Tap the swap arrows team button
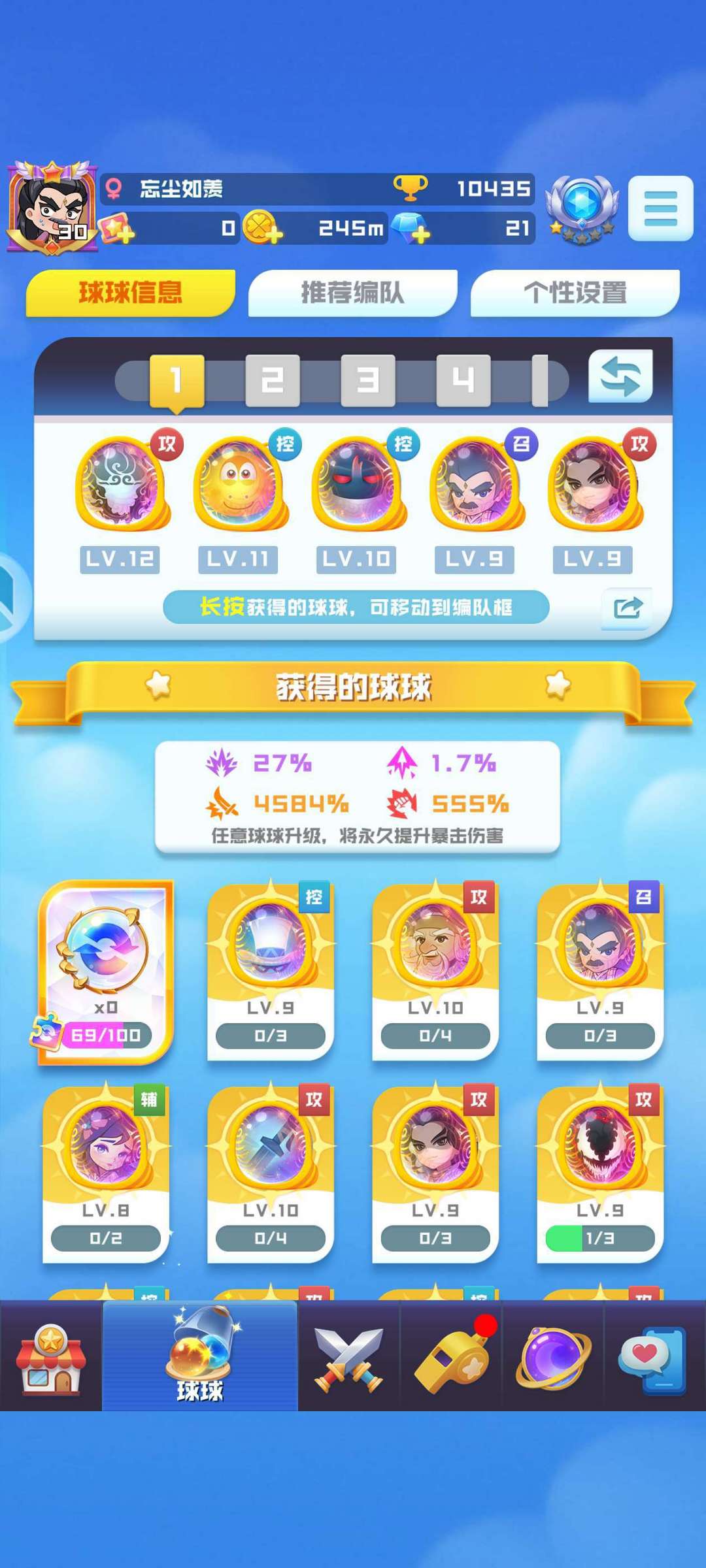706x1568 pixels. click(620, 376)
